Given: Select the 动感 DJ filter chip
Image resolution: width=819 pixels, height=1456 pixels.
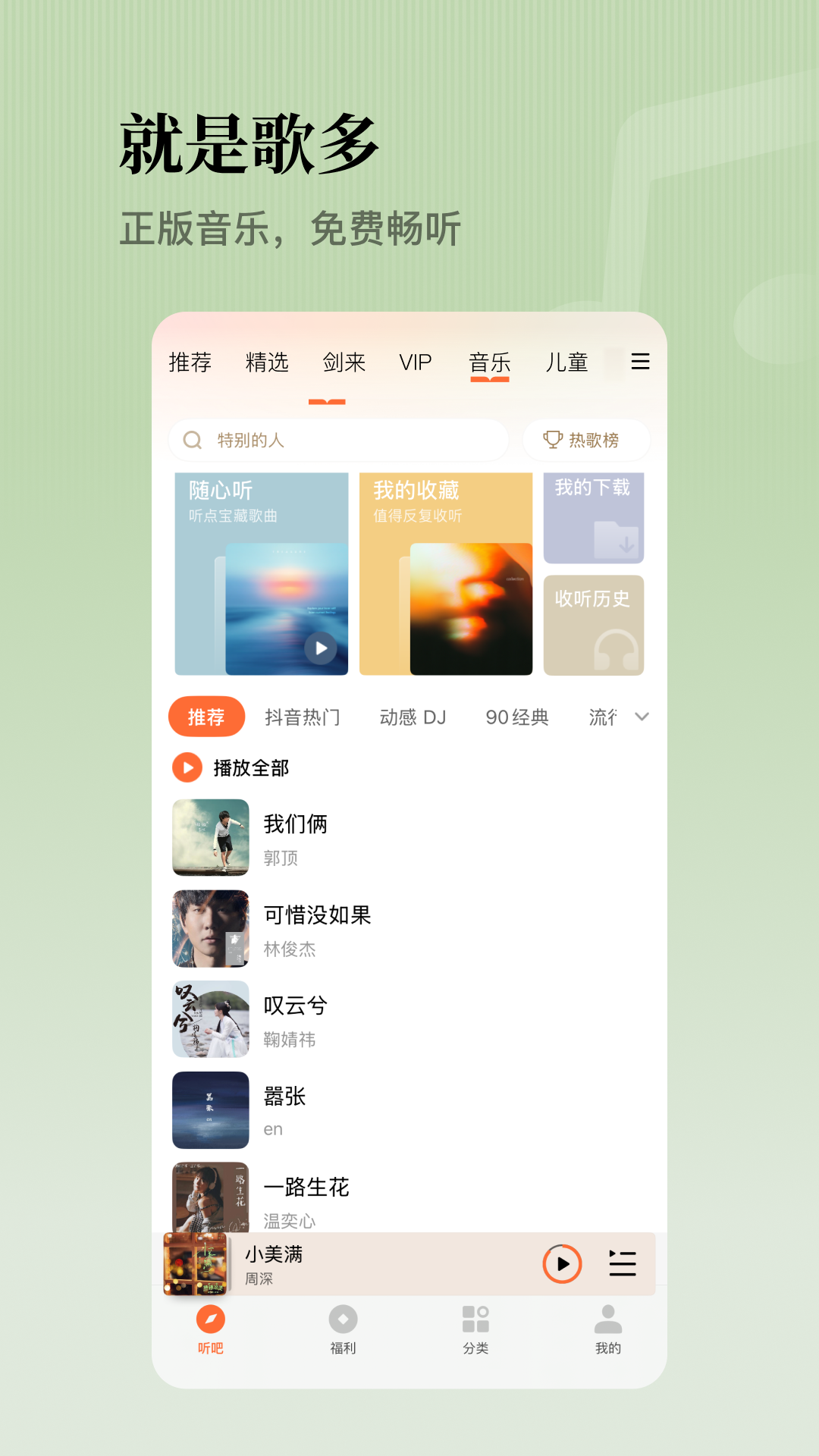Looking at the screenshot, I should point(413,716).
